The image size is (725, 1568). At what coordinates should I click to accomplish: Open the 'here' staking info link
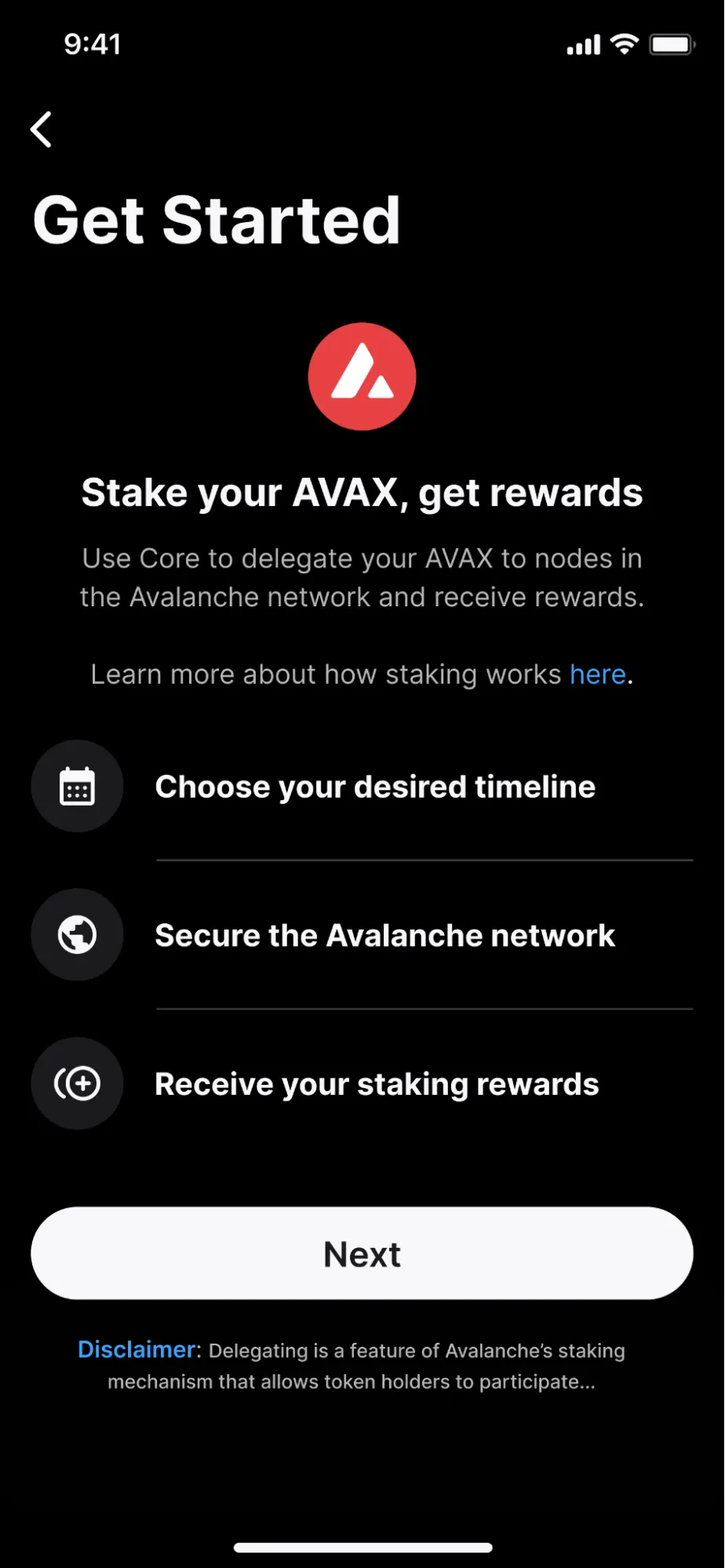[x=597, y=675]
